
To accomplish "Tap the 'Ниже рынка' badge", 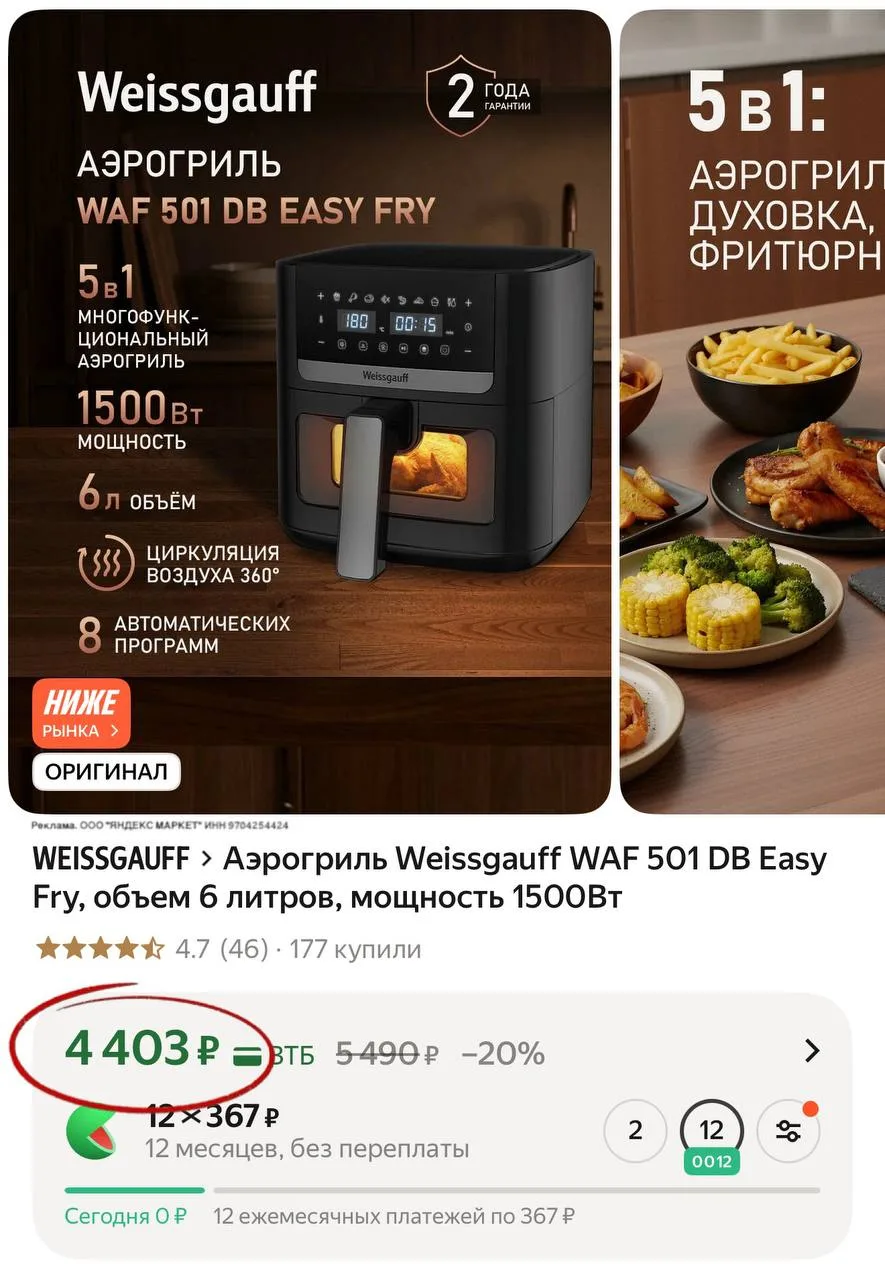I will click(81, 714).
